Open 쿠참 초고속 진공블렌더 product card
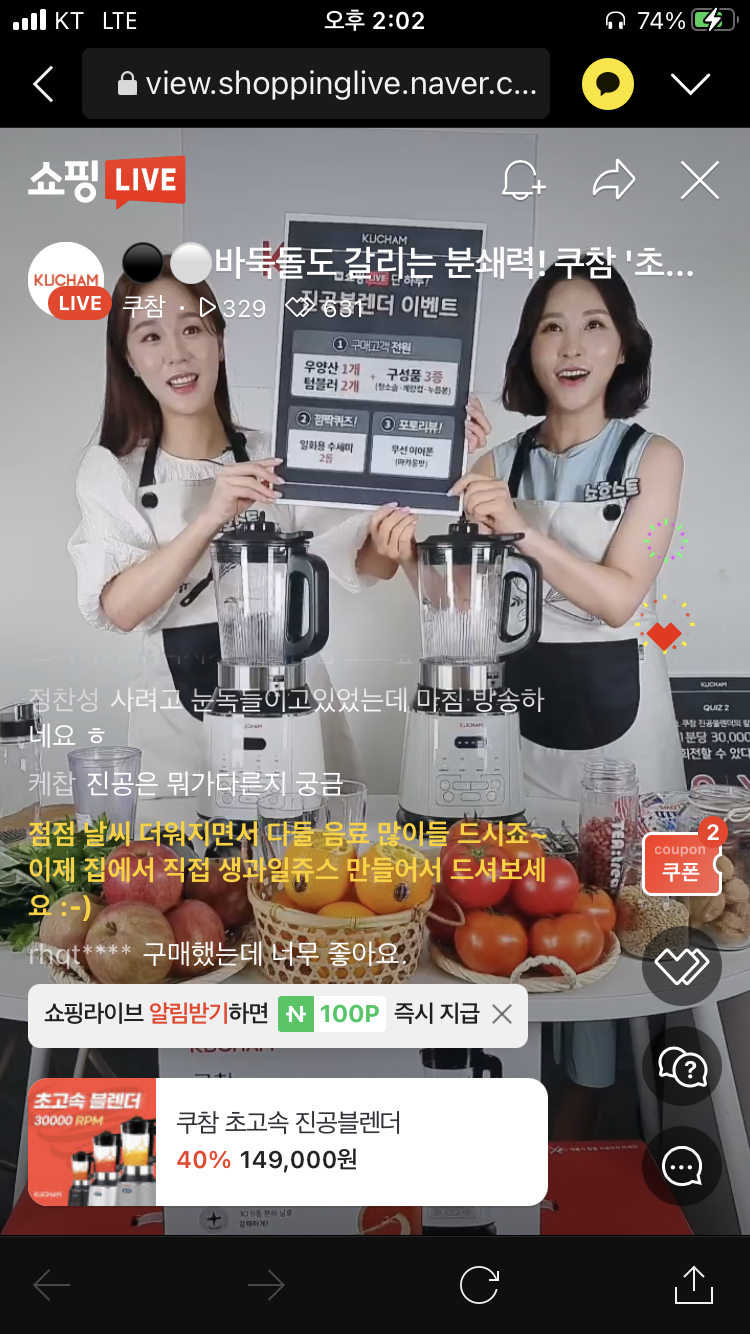750x1334 pixels. [x=288, y=1141]
